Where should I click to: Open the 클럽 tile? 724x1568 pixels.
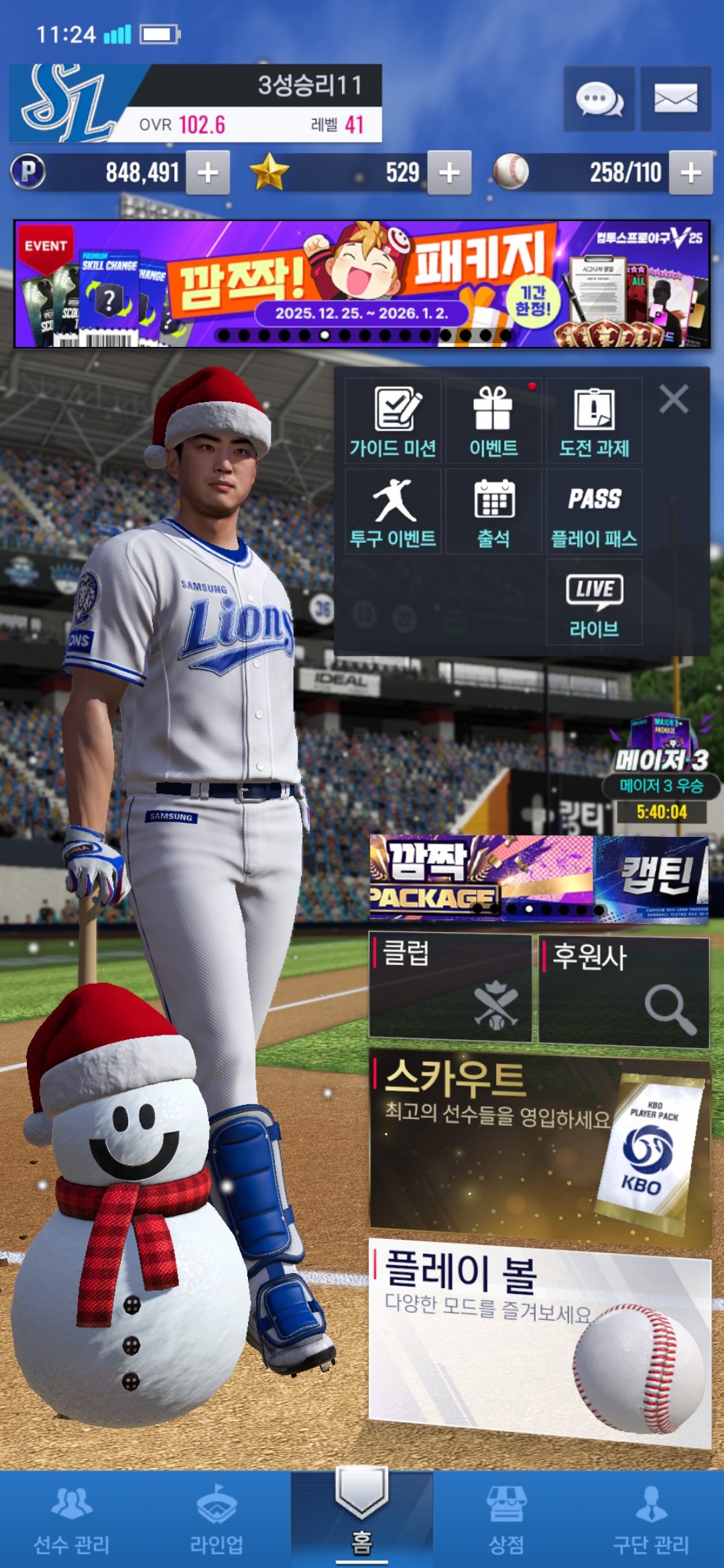coord(450,988)
